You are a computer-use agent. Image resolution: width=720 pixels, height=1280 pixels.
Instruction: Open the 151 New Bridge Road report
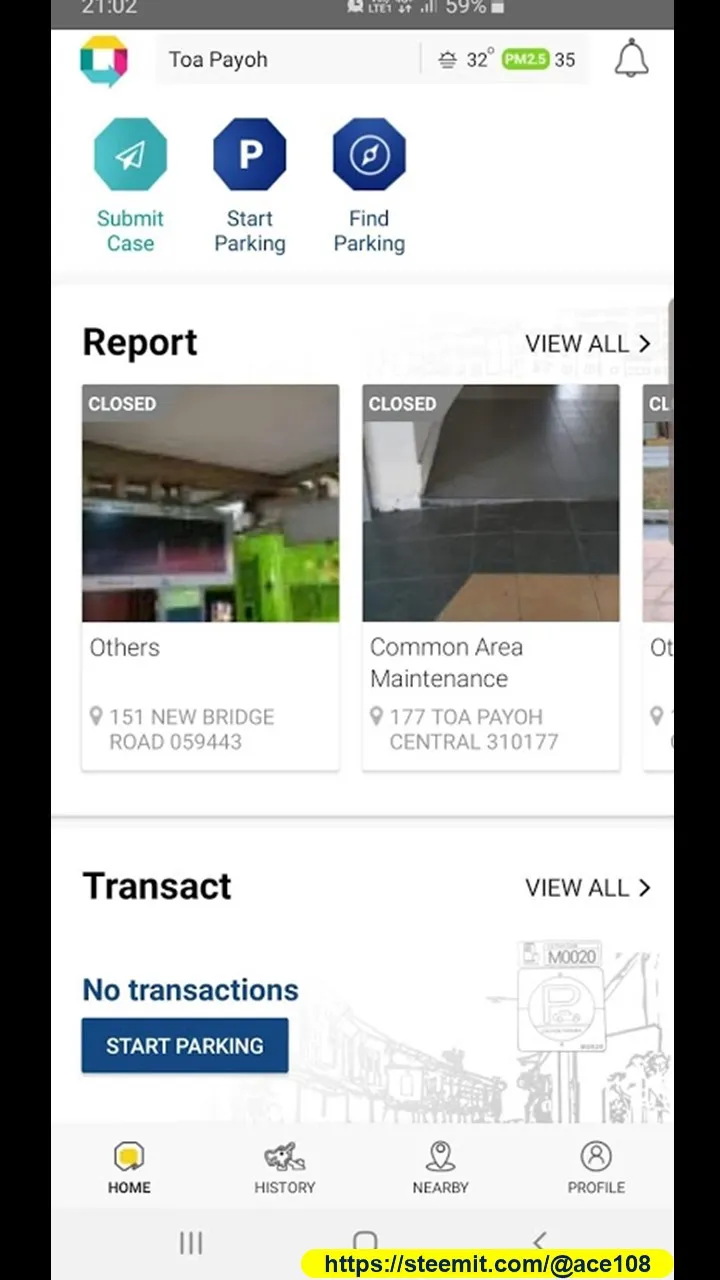click(x=210, y=576)
